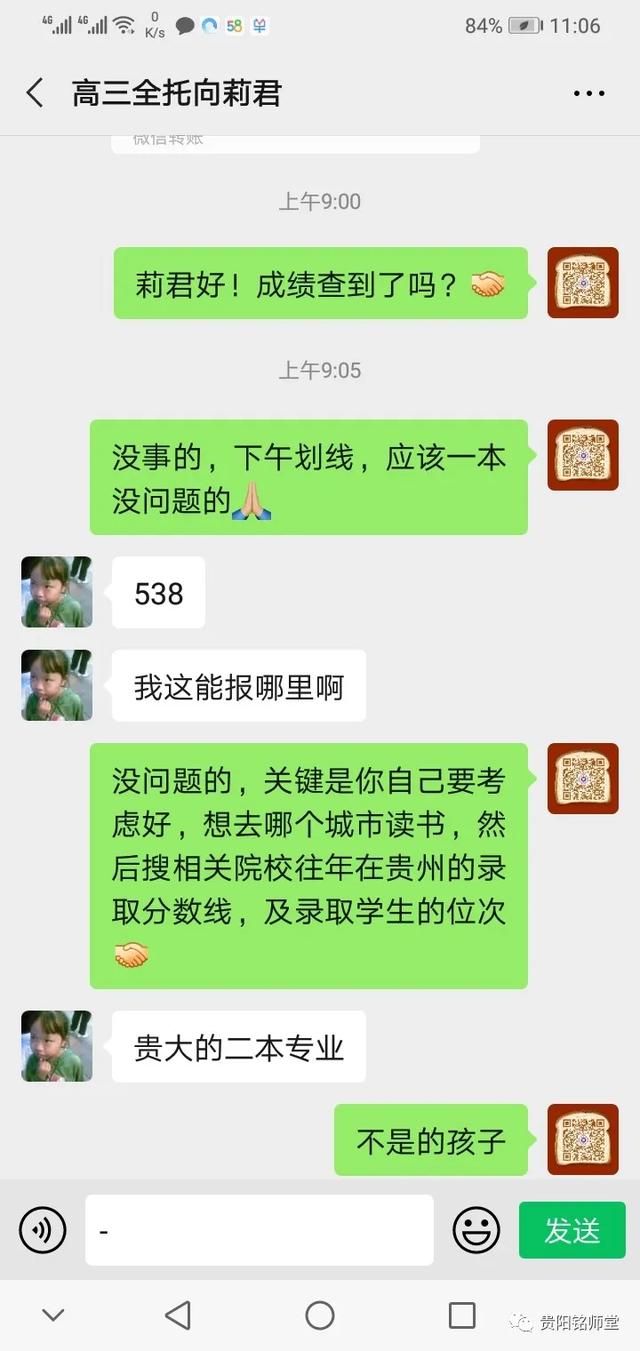Switch to voice message input

tap(43, 1230)
